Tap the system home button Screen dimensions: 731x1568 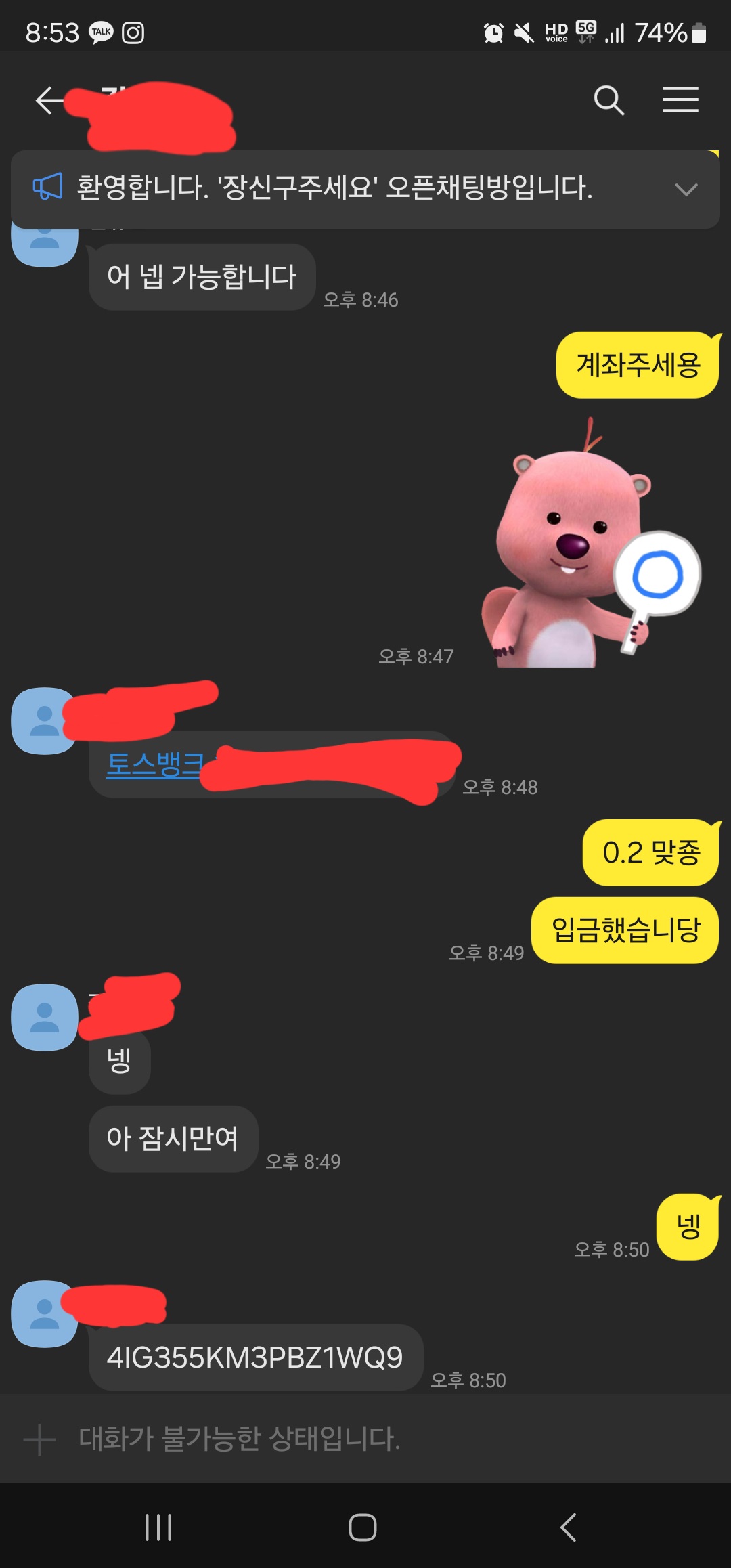[363, 1527]
